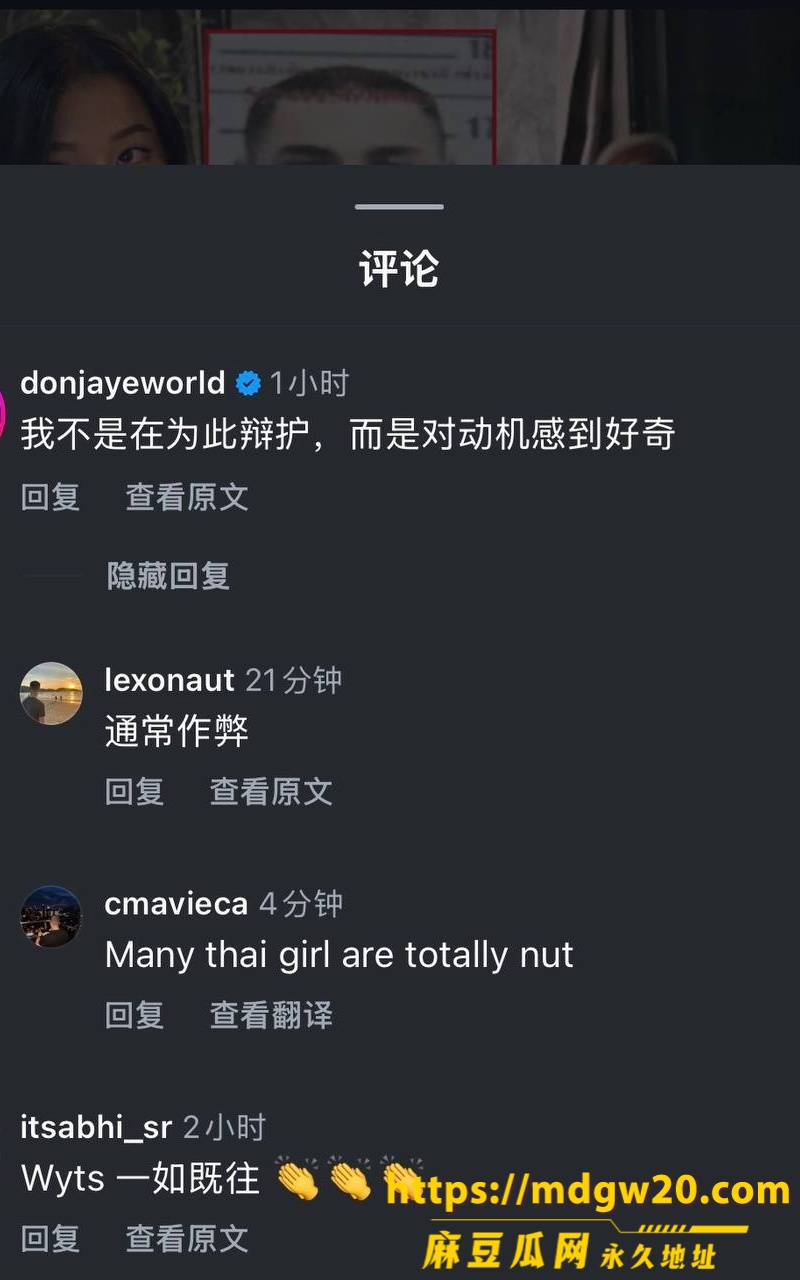View original text of itsabhi_sr's comment

(187, 1239)
